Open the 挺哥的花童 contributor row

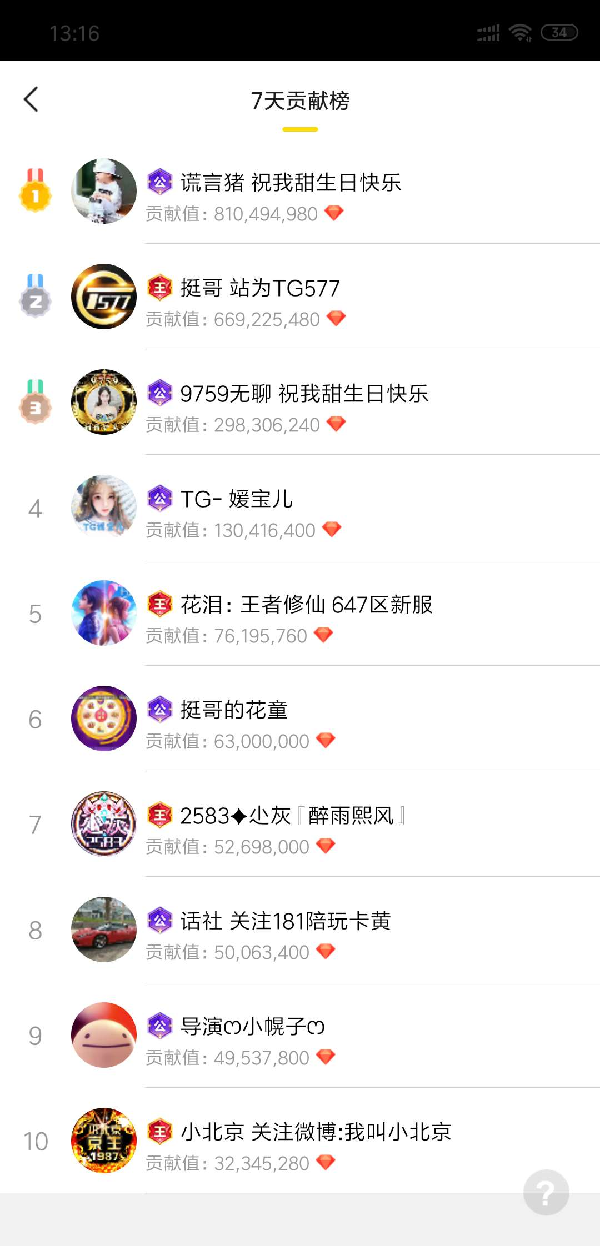(300, 719)
